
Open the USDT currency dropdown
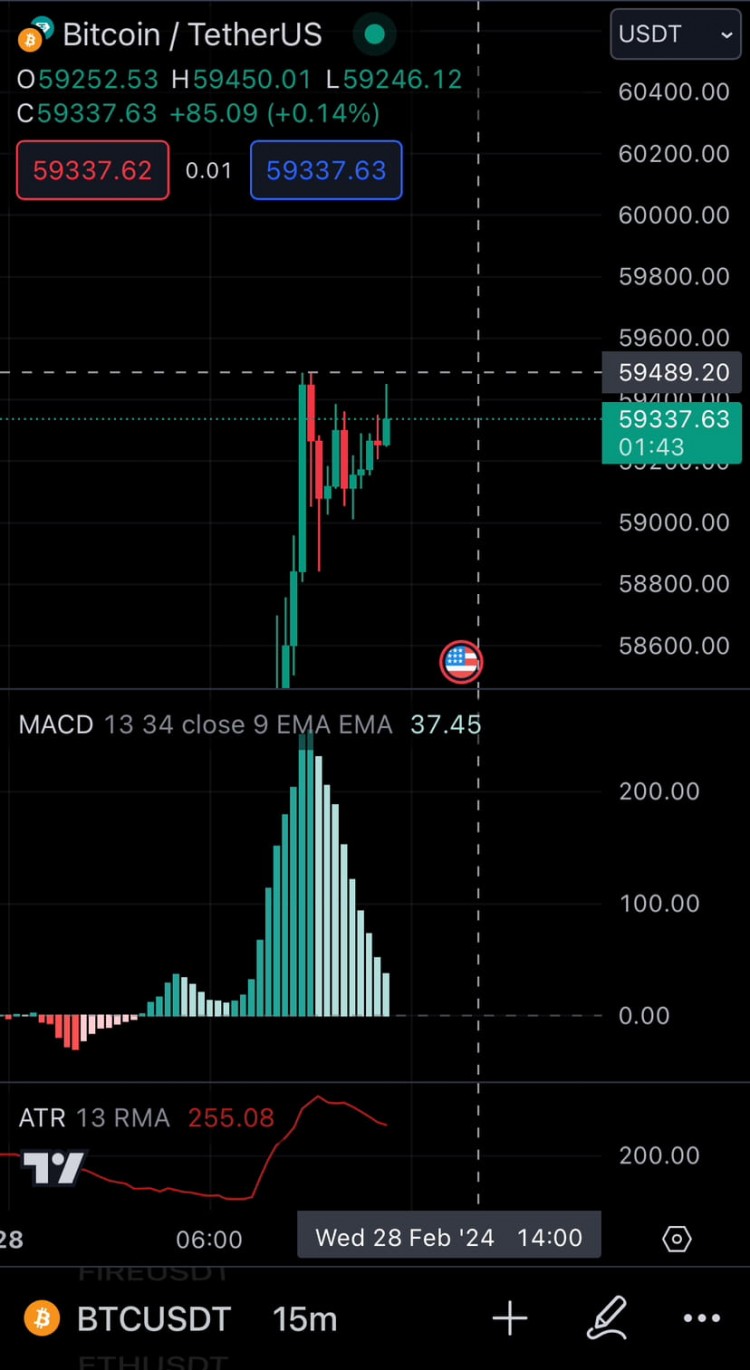coord(675,34)
